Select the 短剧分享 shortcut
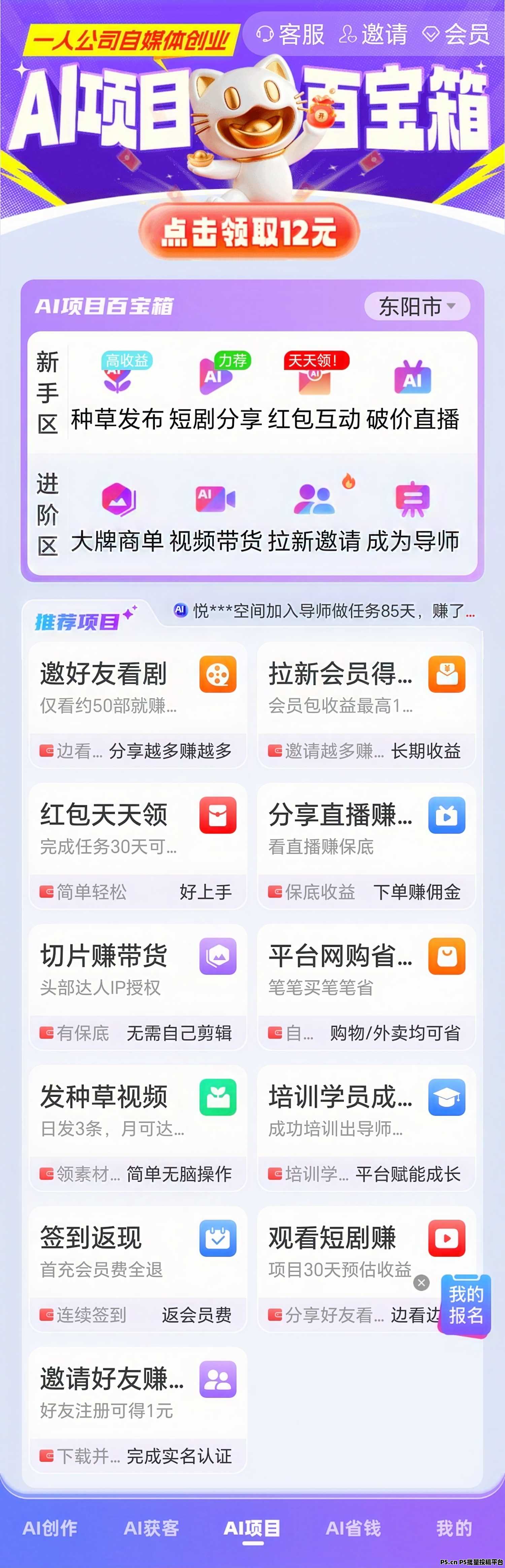The height and width of the screenshot is (1568, 505). pyautogui.click(x=215, y=393)
